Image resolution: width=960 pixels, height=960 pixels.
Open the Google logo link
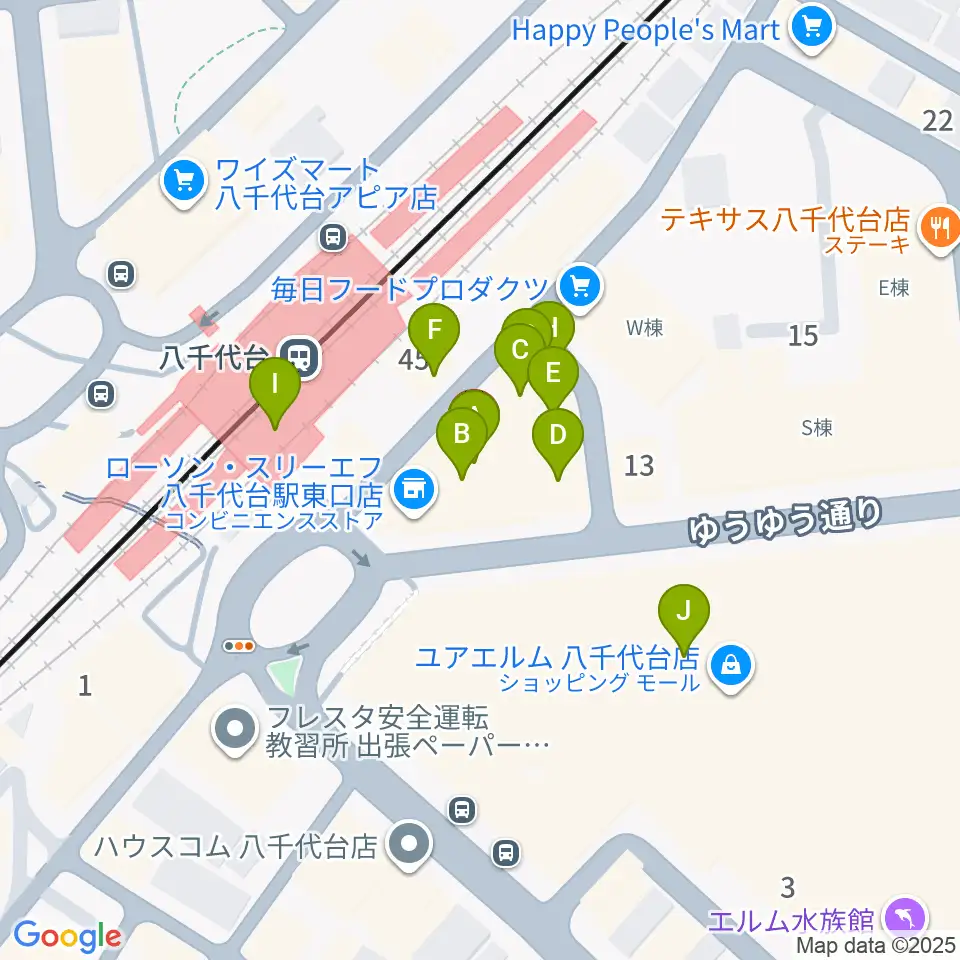click(67, 936)
